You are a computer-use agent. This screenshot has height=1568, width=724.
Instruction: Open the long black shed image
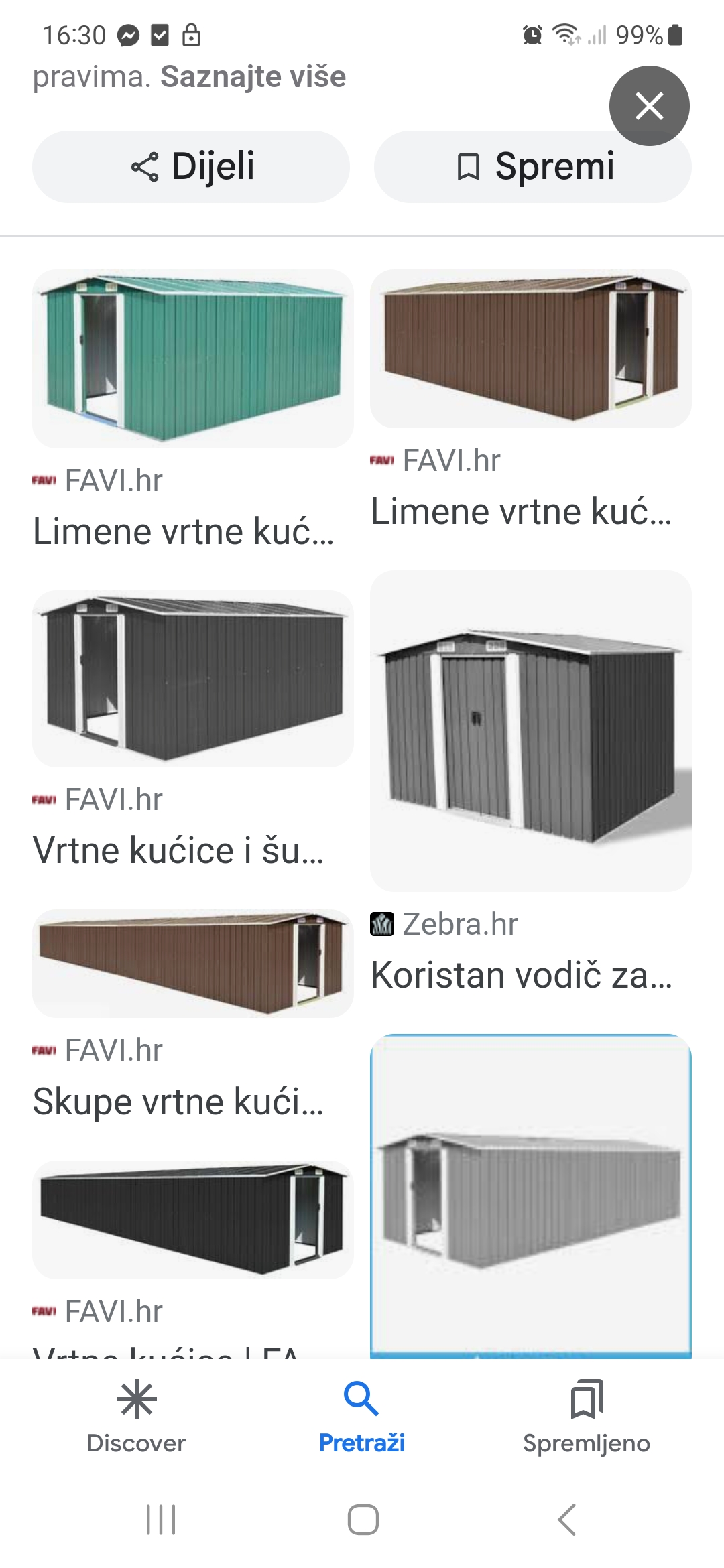coord(193,1219)
